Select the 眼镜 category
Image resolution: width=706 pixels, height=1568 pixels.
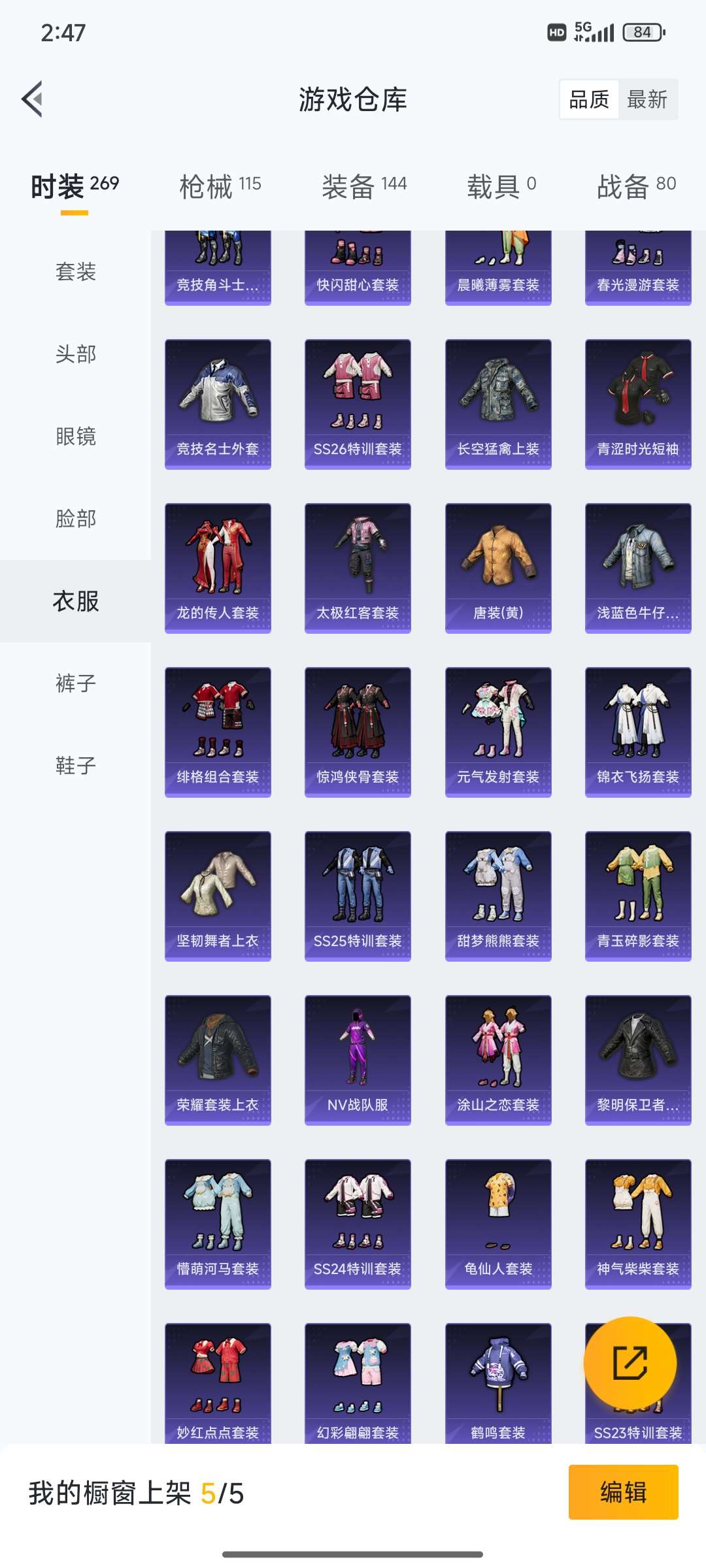75,436
